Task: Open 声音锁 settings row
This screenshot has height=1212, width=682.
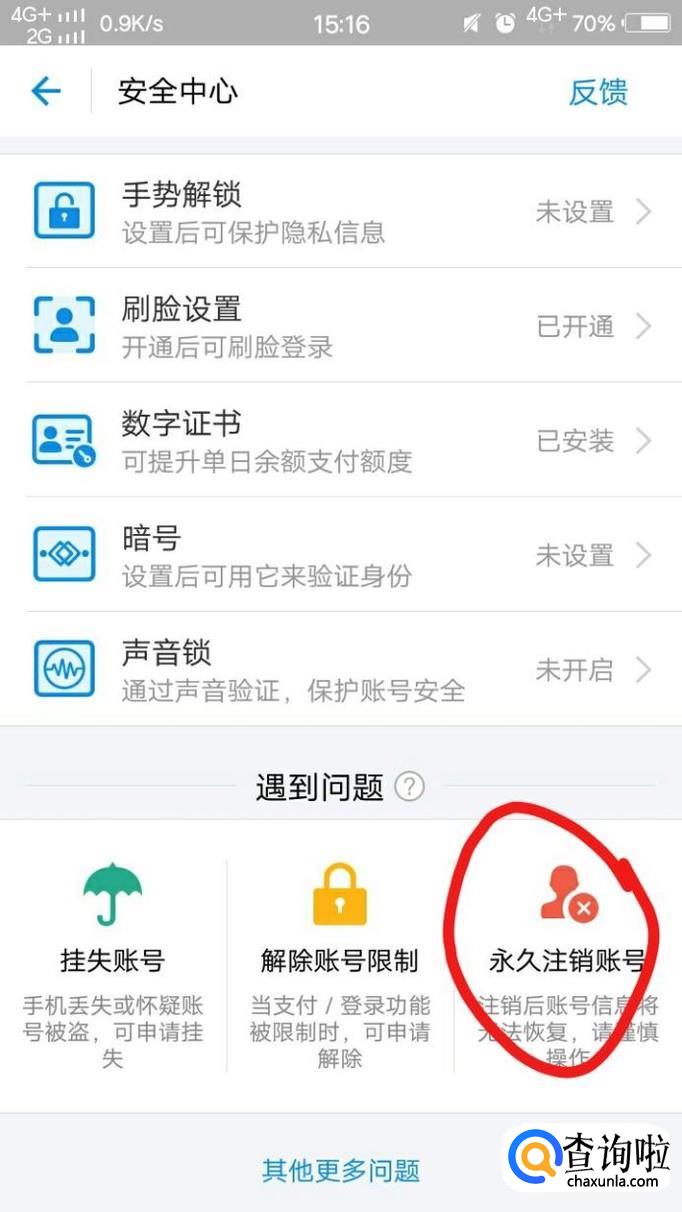Action: pyautogui.click(x=340, y=669)
